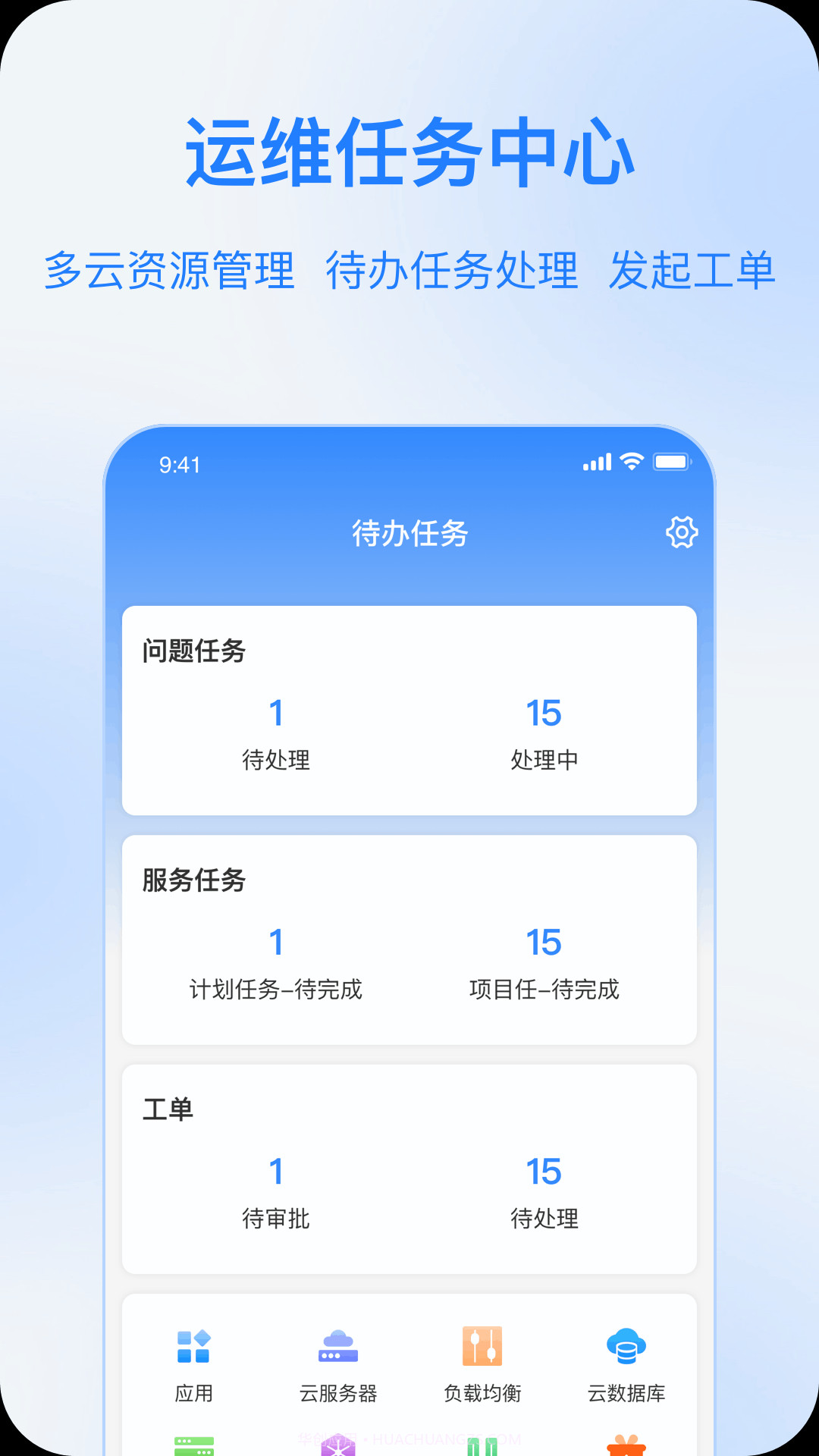Open the settings gear on 待办任务 page
The width and height of the screenshot is (819, 1456).
click(682, 532)
